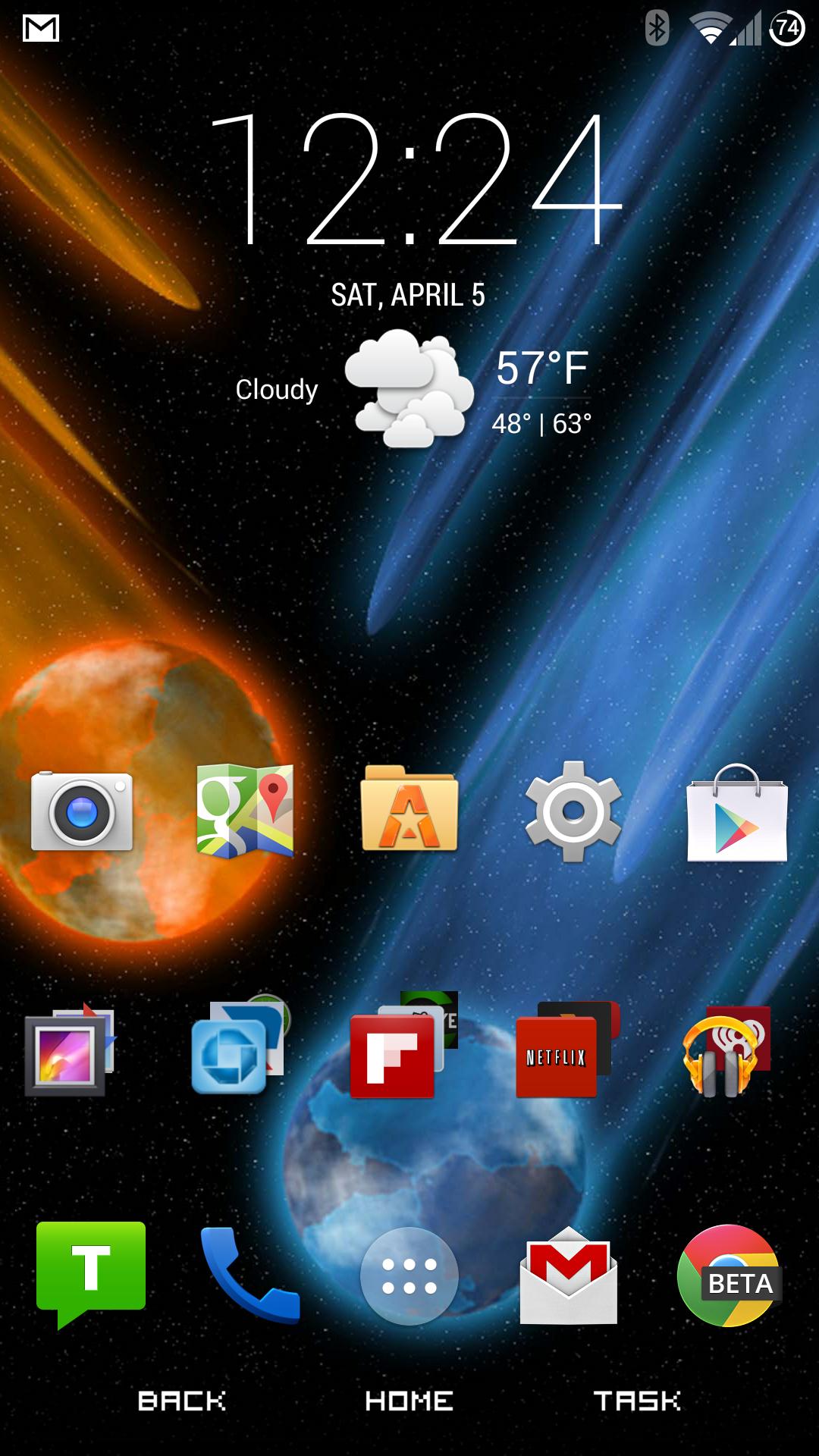The image size is (819, 1456).
Task: Open the Gmail app
Action: click(x=569, y=1276)
